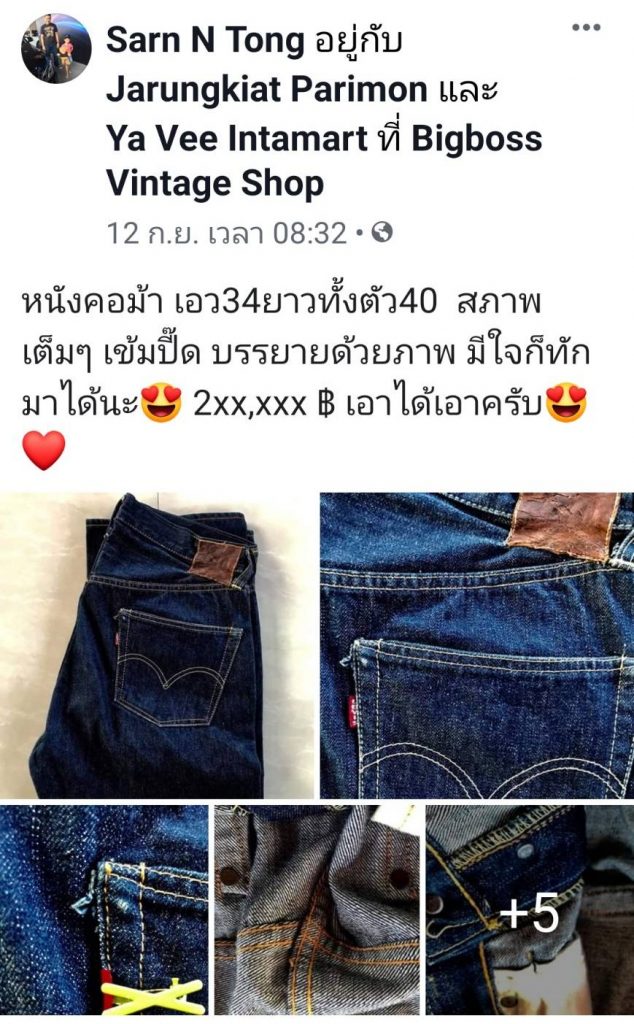View the close-up photo of the leather patch
This screenshot has height=1024, width=634.
[x=477, y=644]
